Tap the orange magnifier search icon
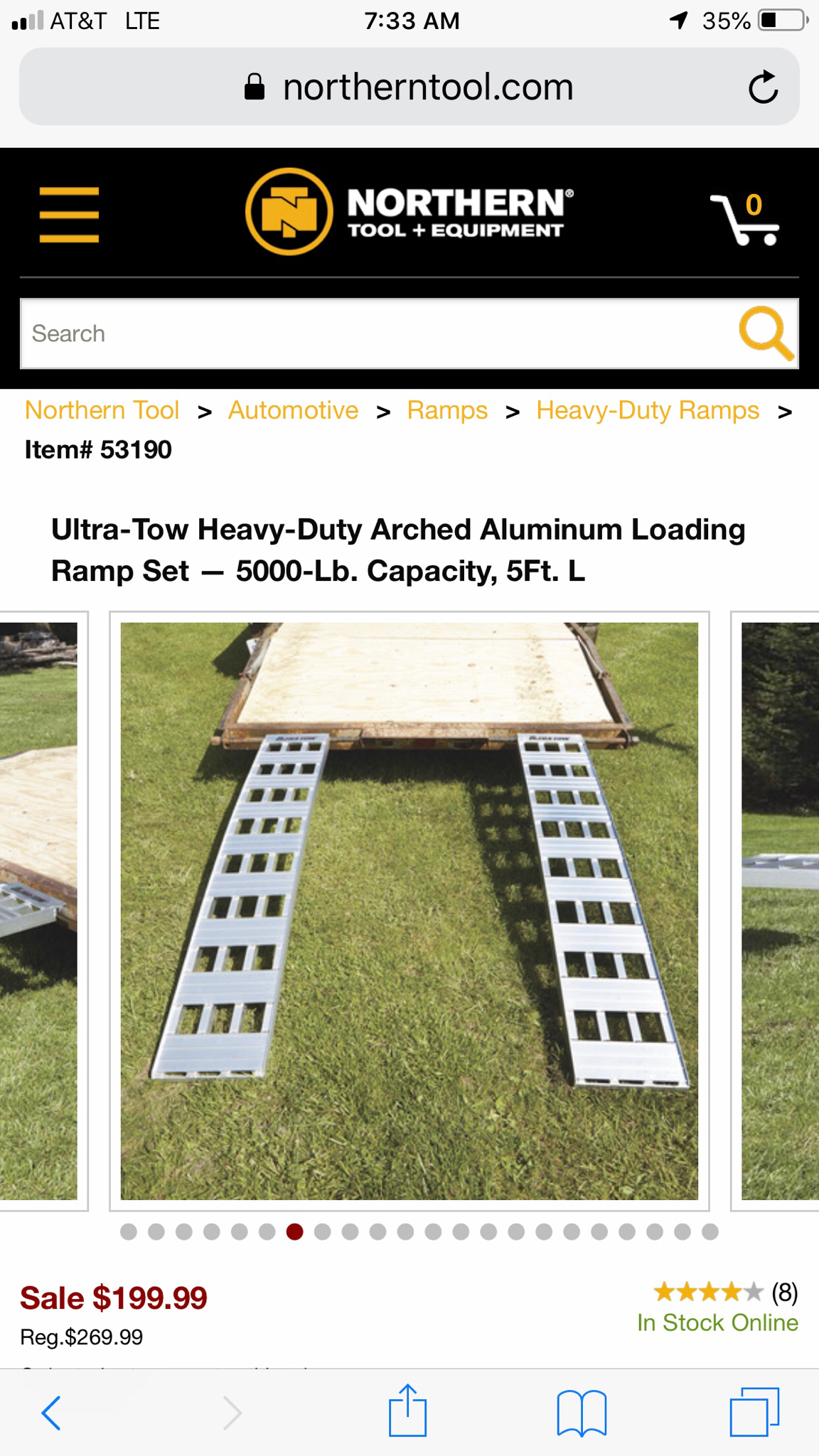 tap(766, 333)
